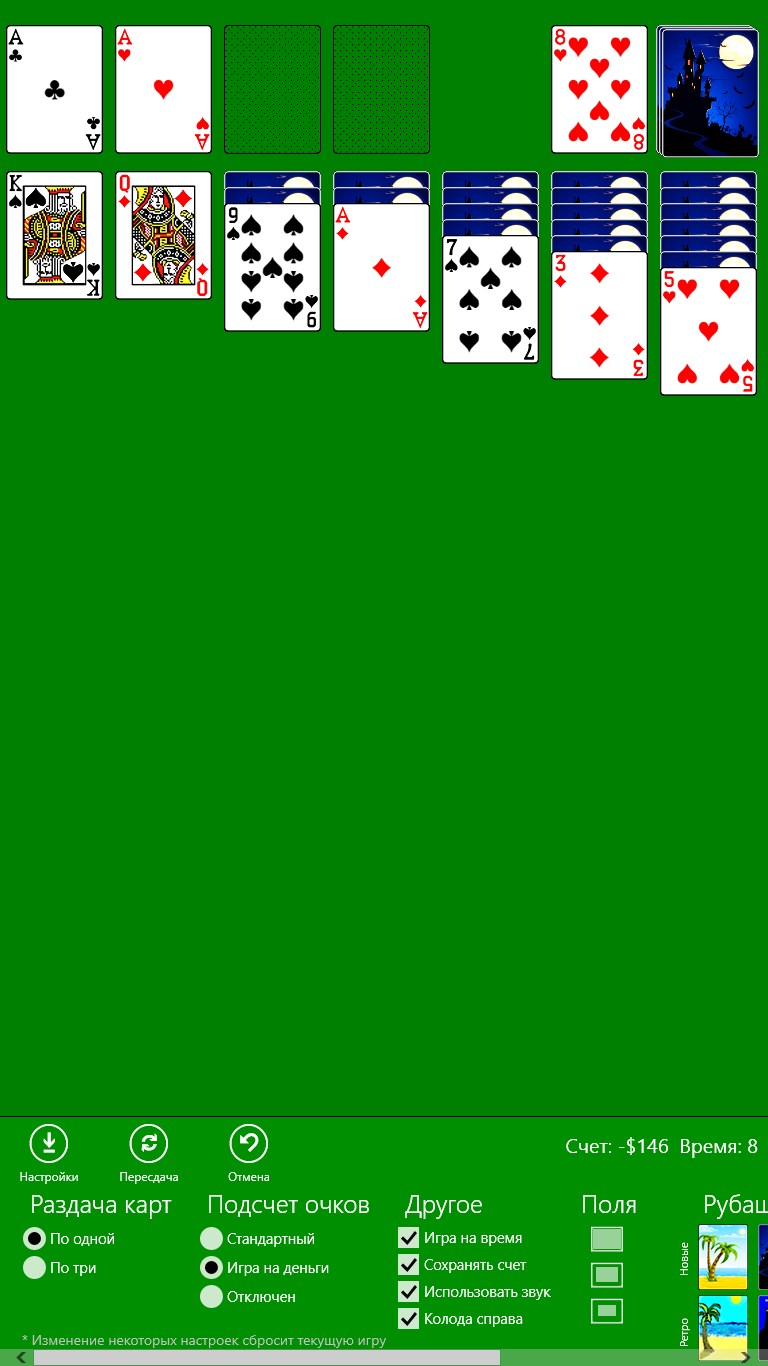
Task: Select По одной card dealing option
Action: [x=35, y=1239]
